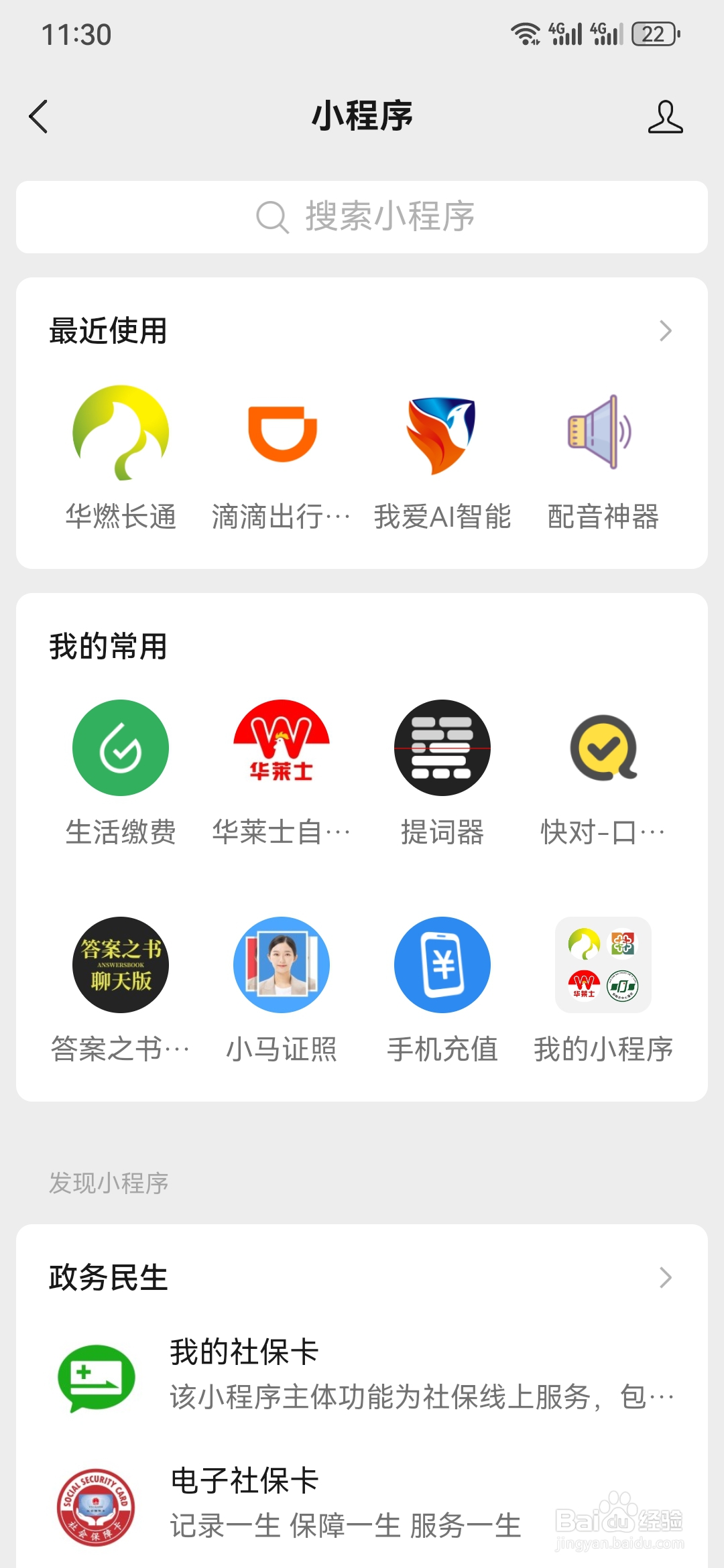This screenshot has width=724, height=1568.
Task: Open the 我的小程序 folder
Action: coord(603,965)
